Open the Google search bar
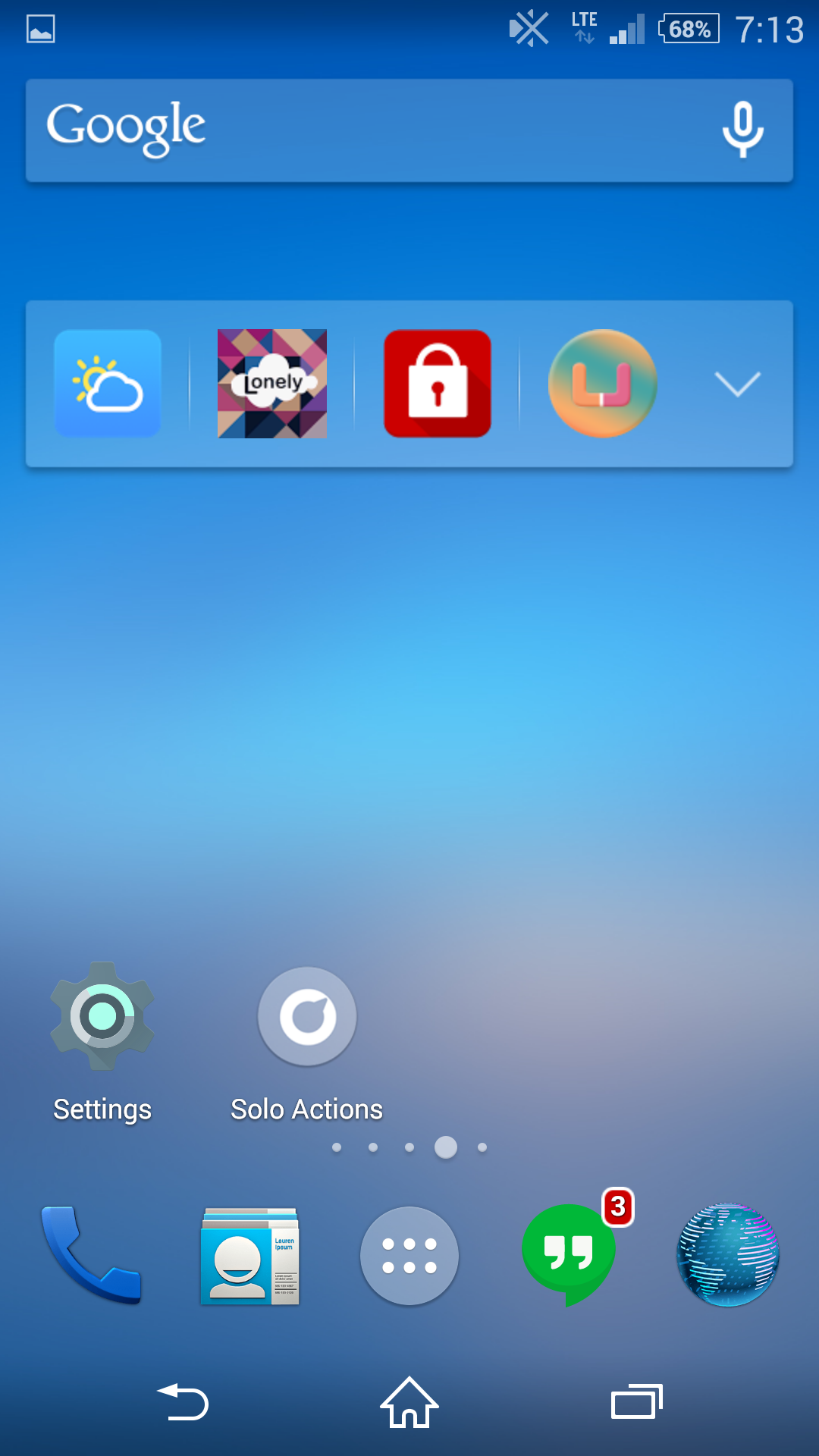819x1456 pixels. pos(409,130)
